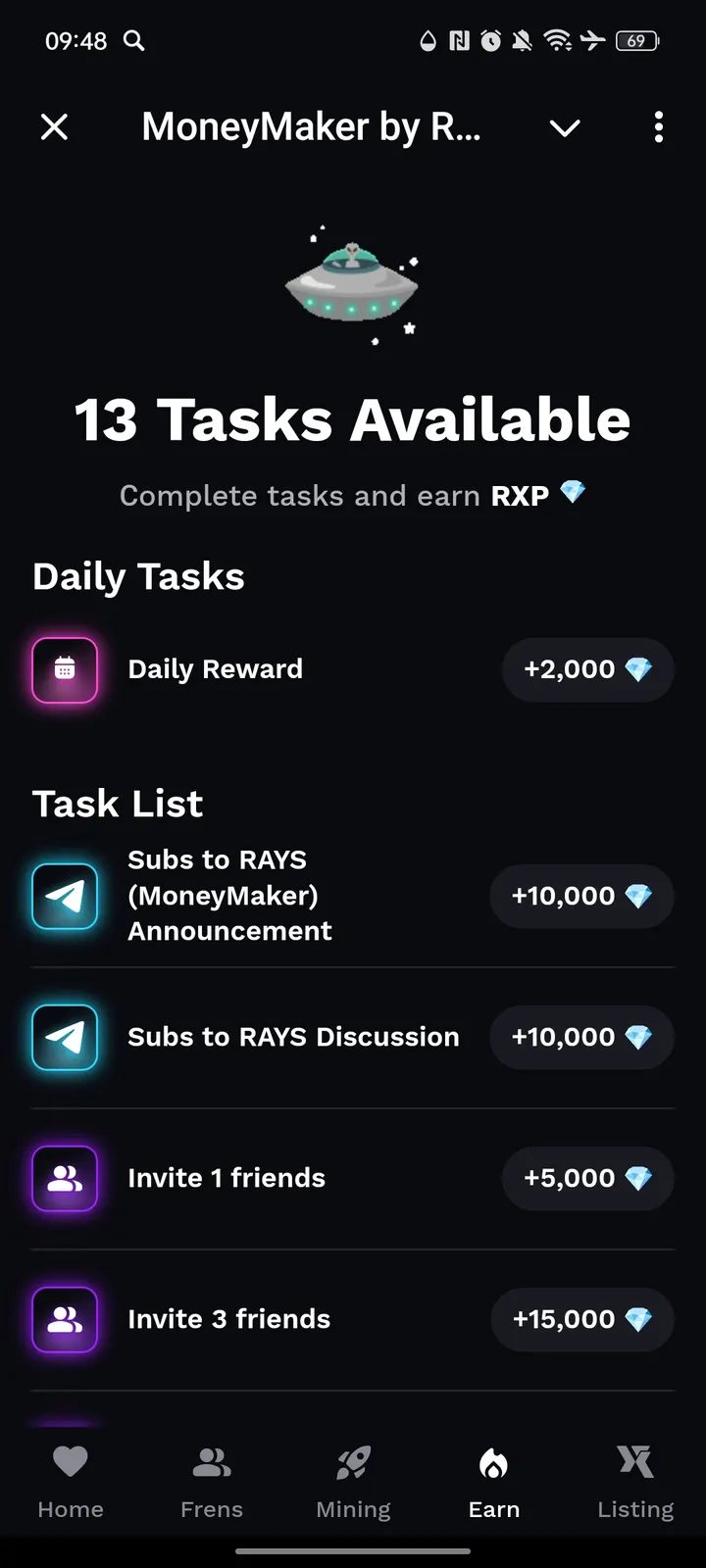Tap the battery level indicator

click(x=635, y=41)
